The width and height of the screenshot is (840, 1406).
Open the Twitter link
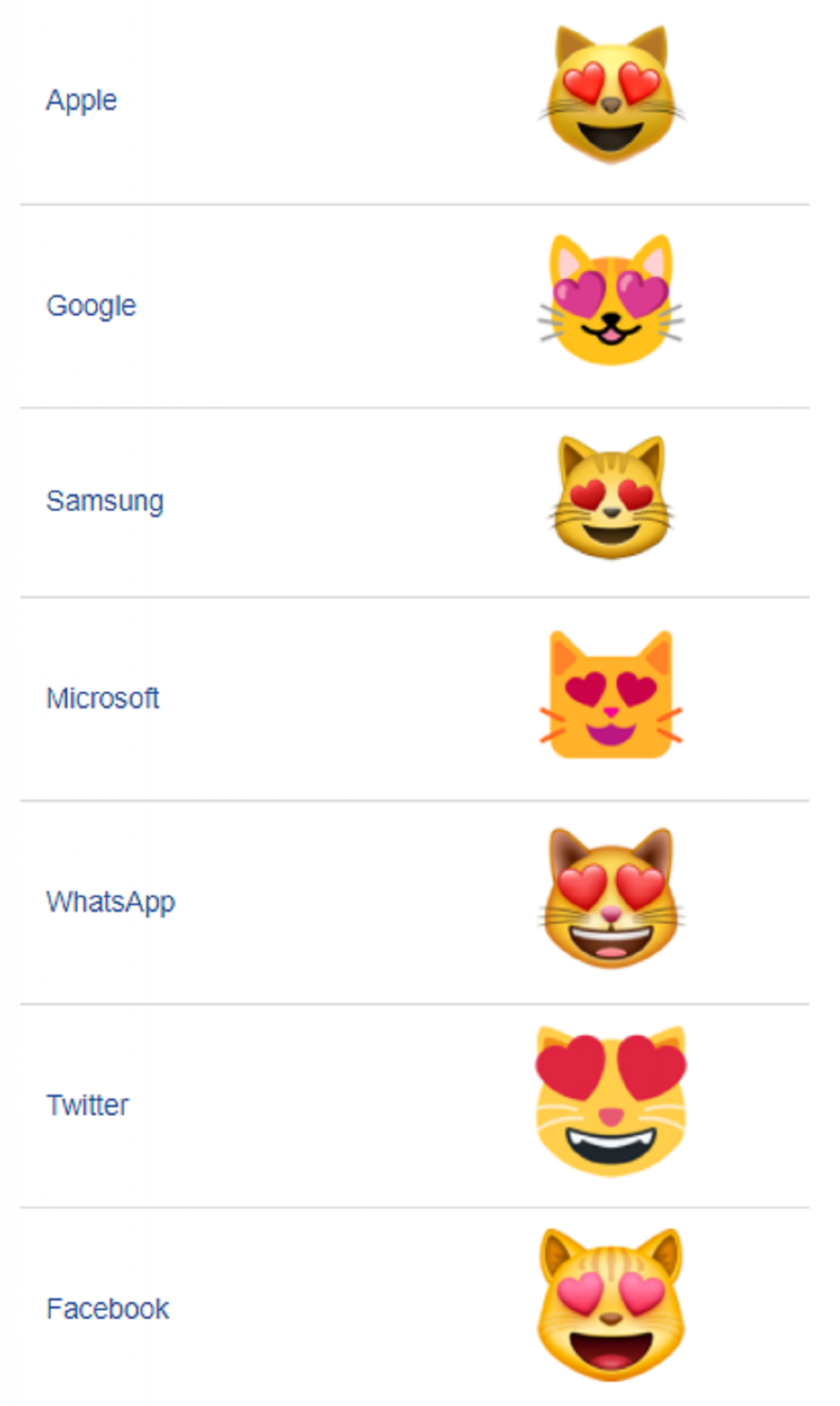click(x=88, y=1105)
